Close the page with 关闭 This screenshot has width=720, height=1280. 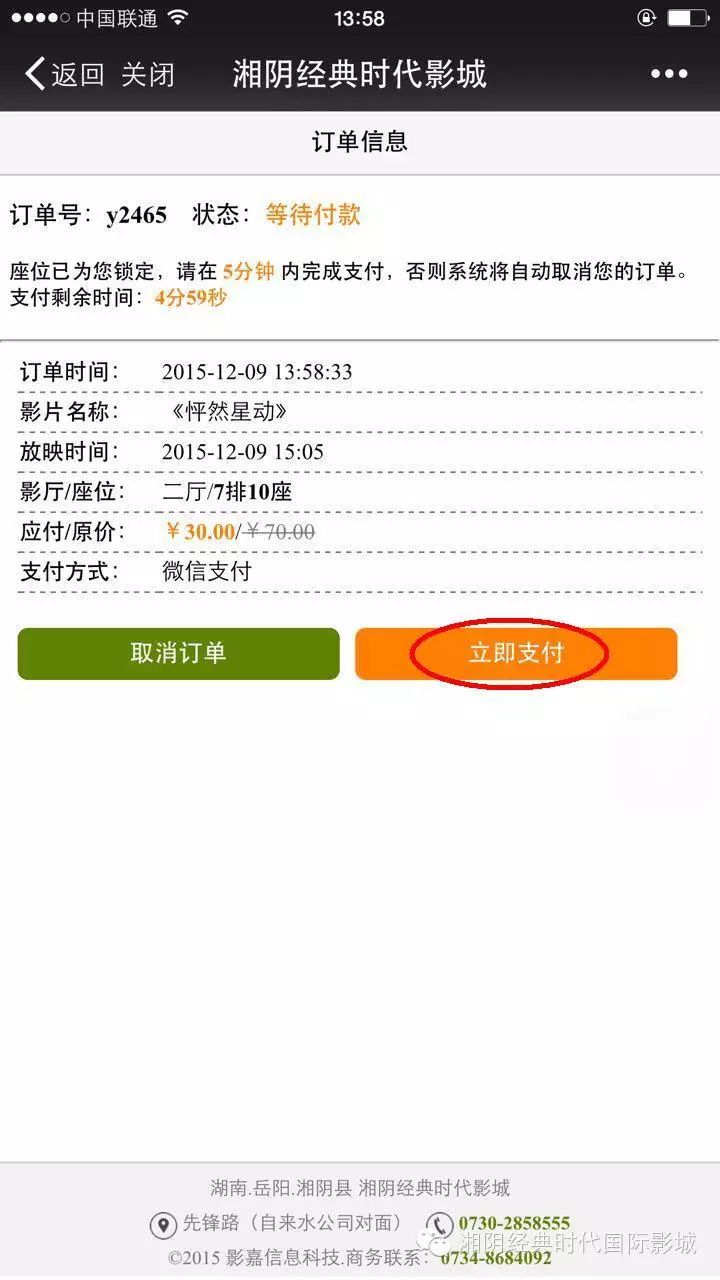[x=148, y=74]
